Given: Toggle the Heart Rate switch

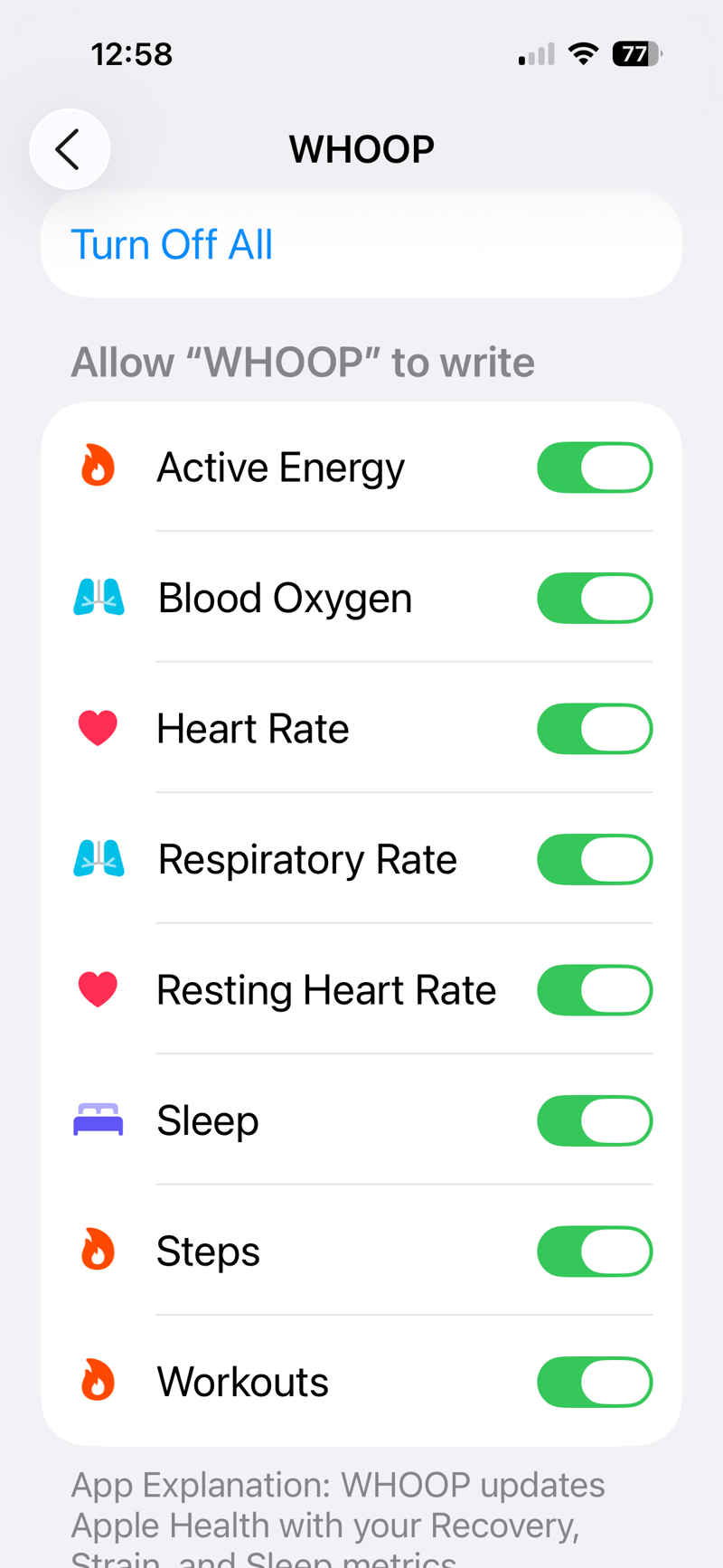Looking at the screenshot, I should click(x=595, y=729).
